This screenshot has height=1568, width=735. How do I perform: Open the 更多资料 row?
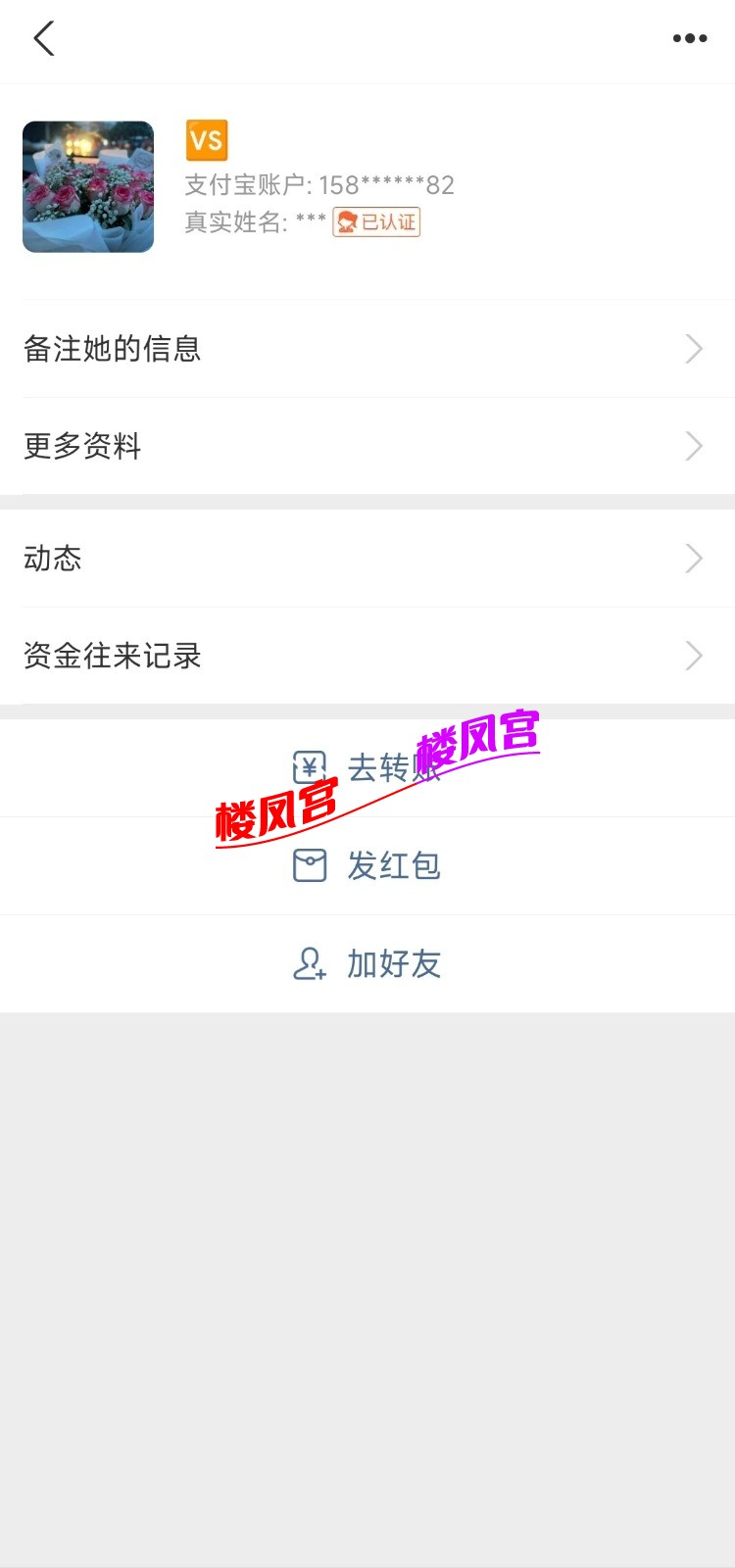tap(367, 447)
